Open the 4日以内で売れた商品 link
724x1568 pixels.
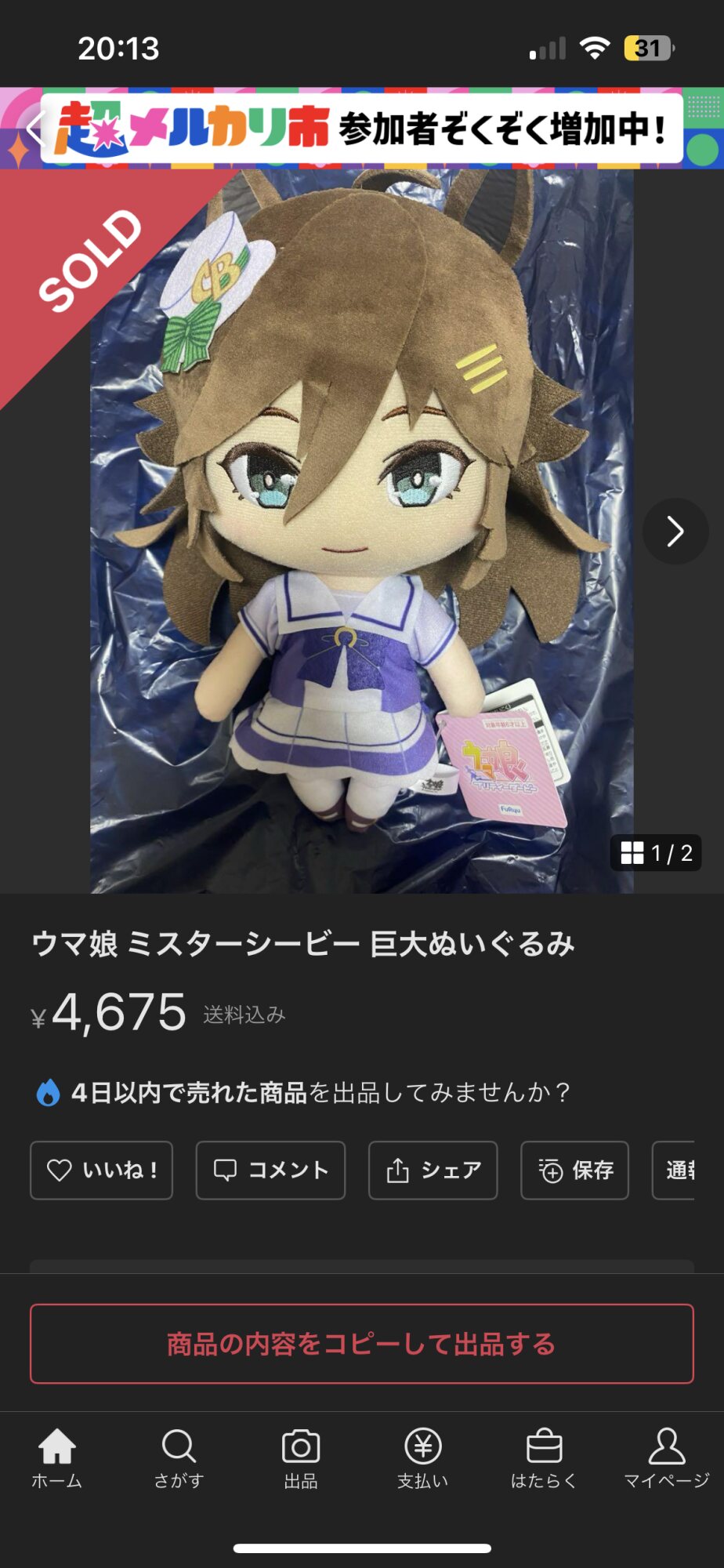click(189, 1092)
